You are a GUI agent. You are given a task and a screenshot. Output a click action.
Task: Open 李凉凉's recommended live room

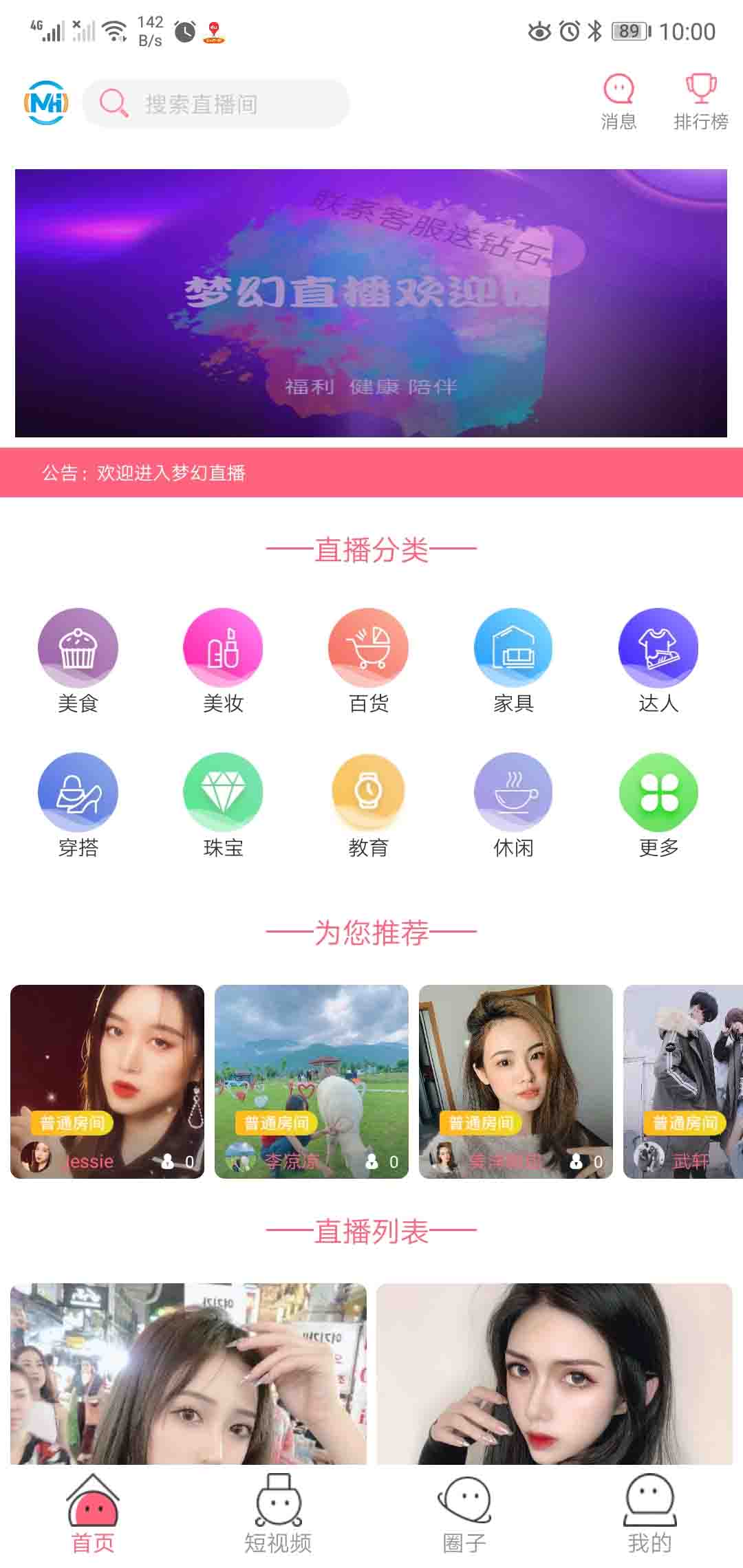click(x=312, y=1081)
